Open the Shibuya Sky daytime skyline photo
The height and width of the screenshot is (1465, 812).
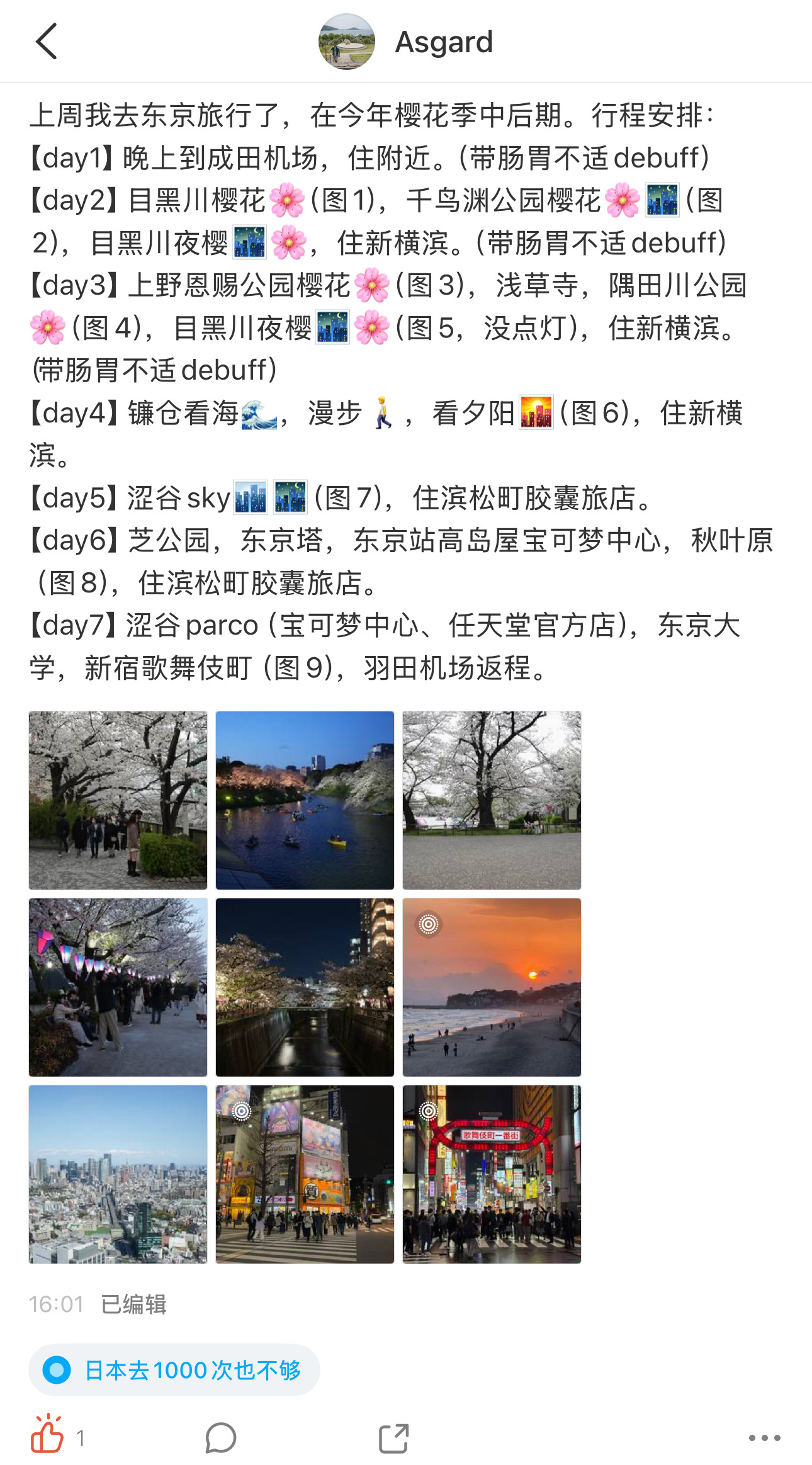click(x=118, y=1174)
